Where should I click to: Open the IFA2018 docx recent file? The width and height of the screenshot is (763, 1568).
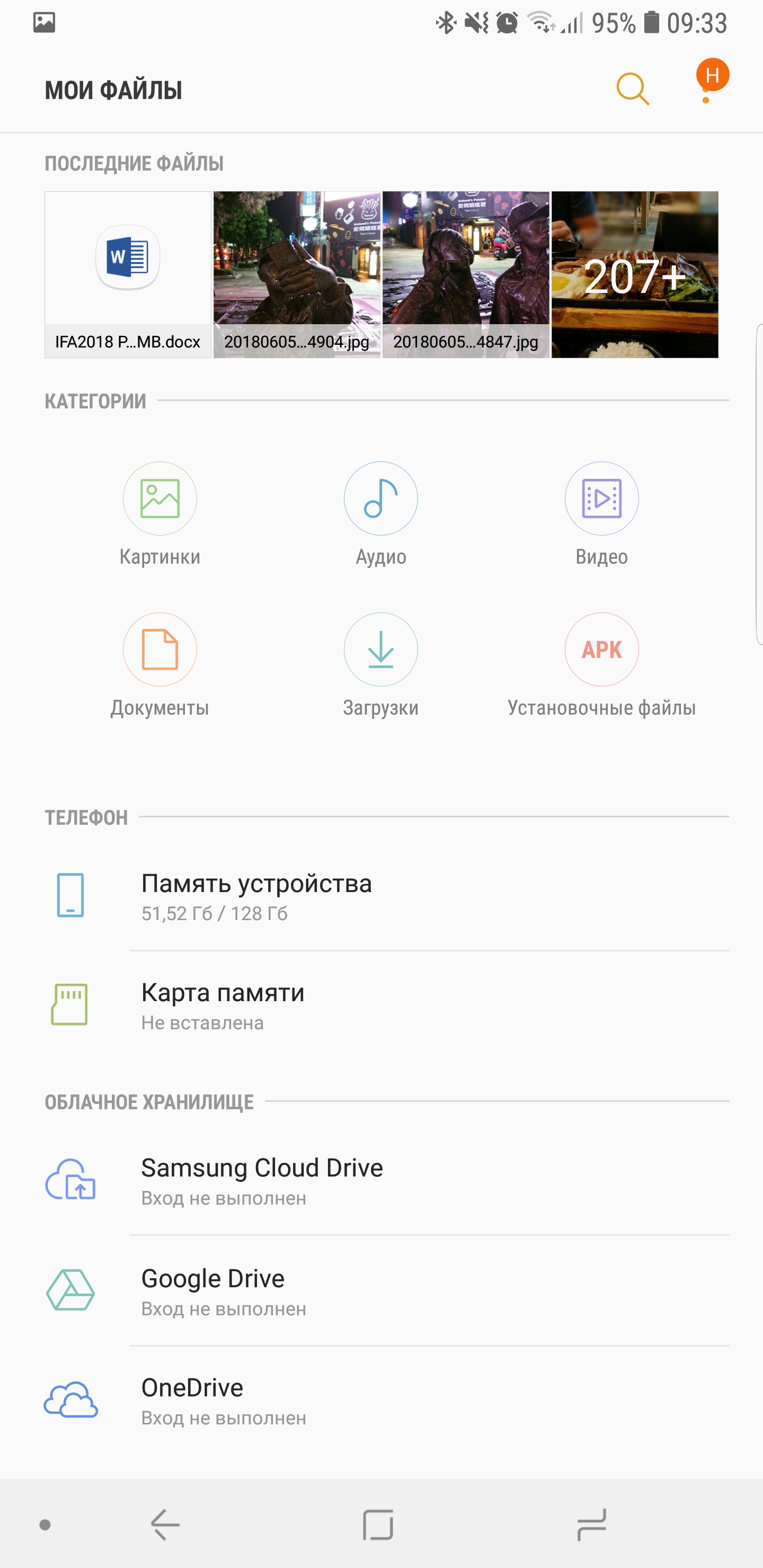click(x=128, y=274)
